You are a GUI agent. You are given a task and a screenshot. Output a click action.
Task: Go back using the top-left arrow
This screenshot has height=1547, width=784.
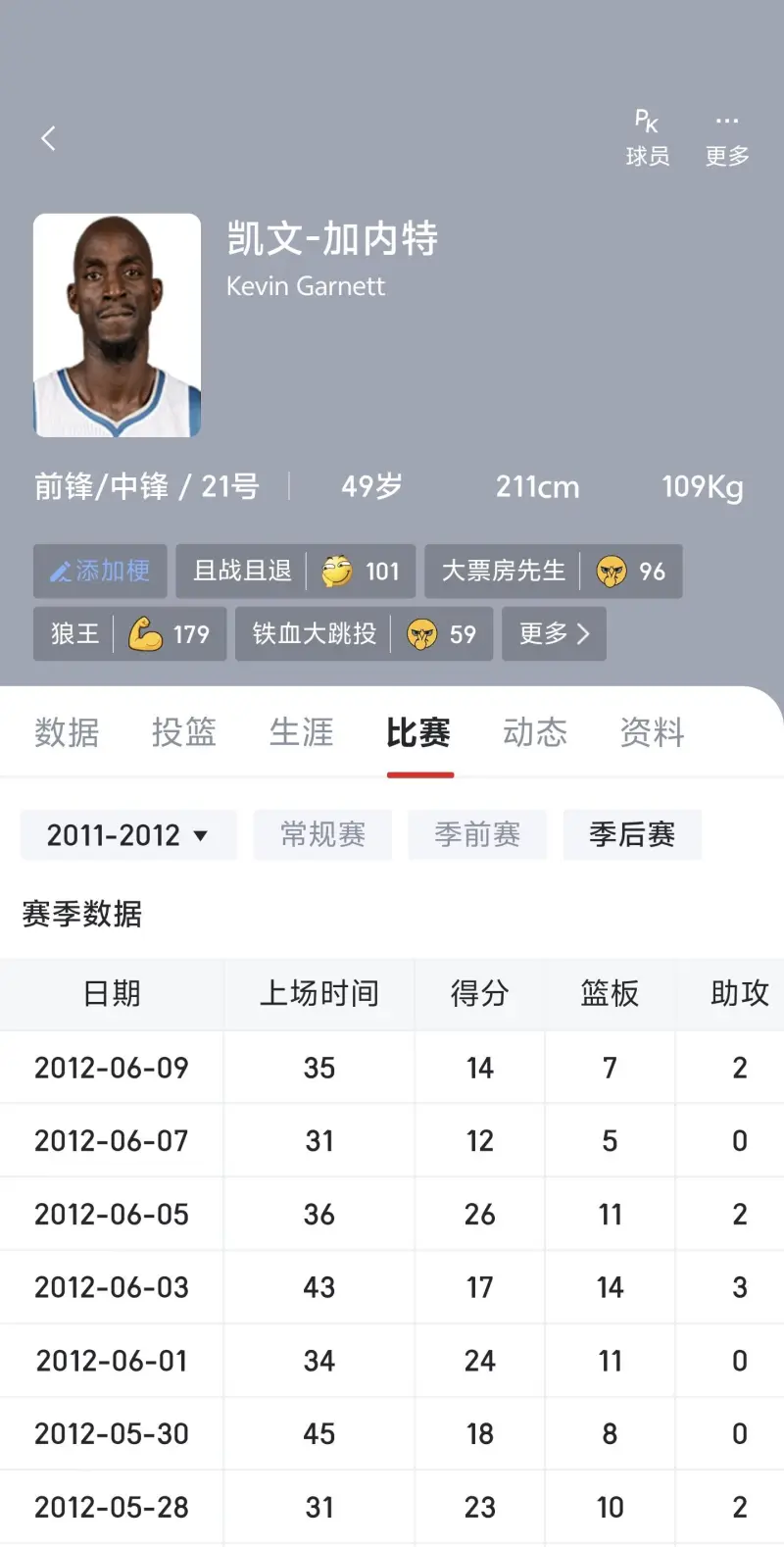pyautogui.click(x=48, y=138)
